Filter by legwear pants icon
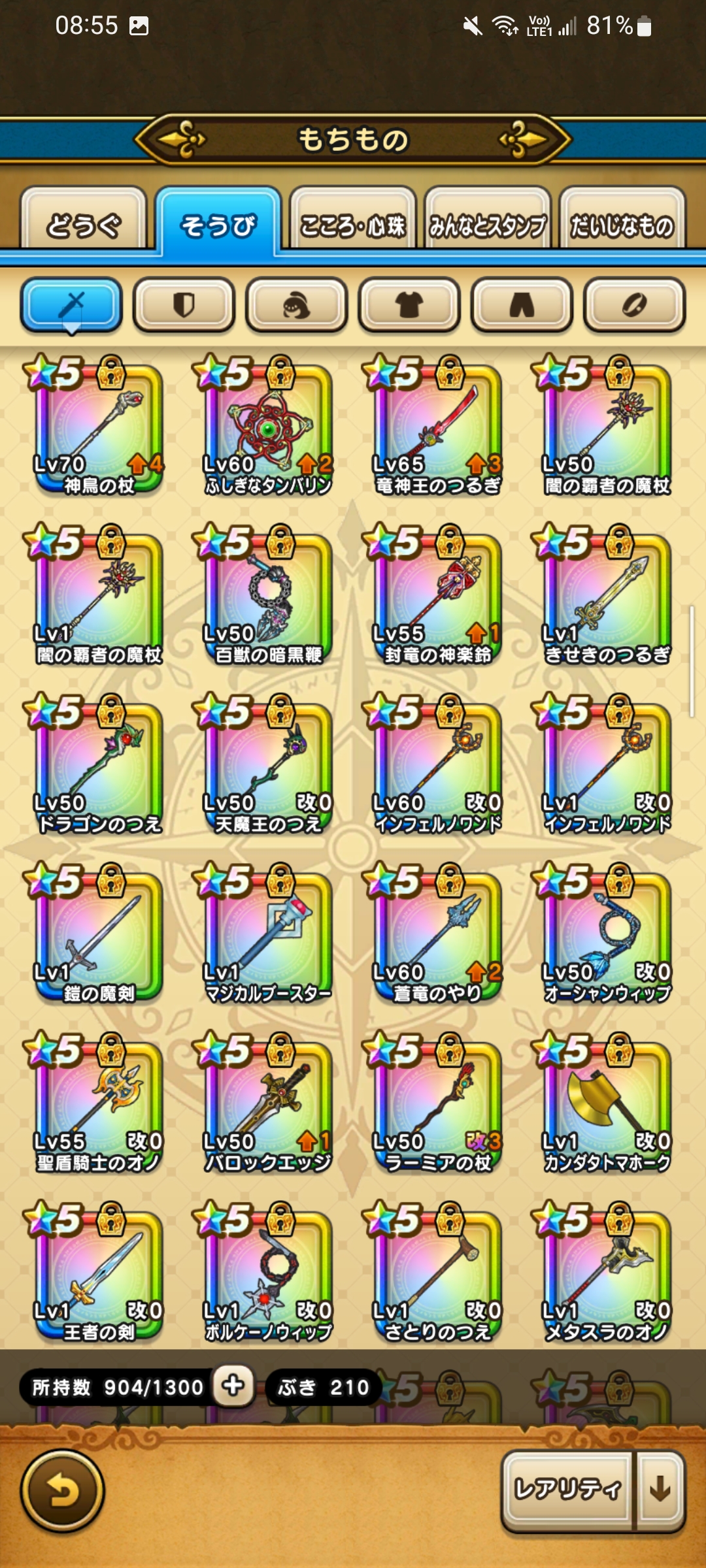706x1568 pixels. [521, 304]
